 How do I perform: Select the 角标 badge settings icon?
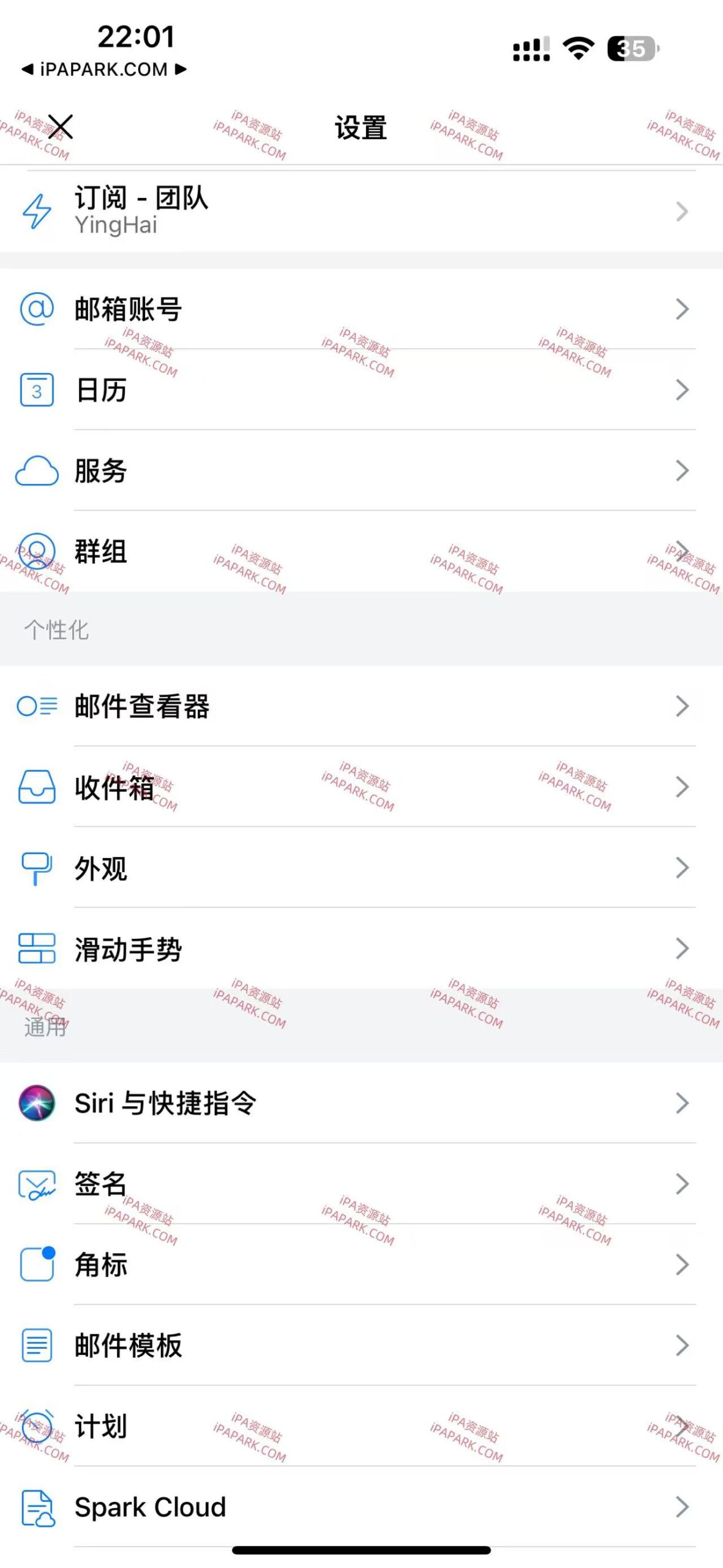point(37,1265)
